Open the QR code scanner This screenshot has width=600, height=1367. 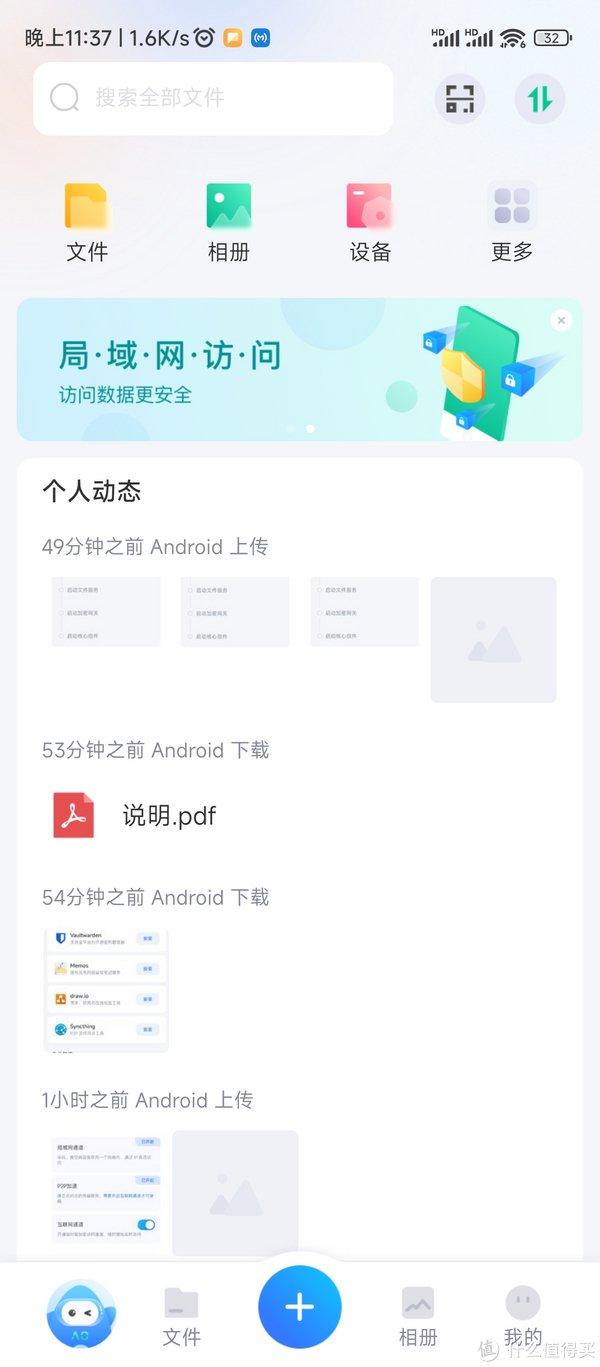point(460,98)
